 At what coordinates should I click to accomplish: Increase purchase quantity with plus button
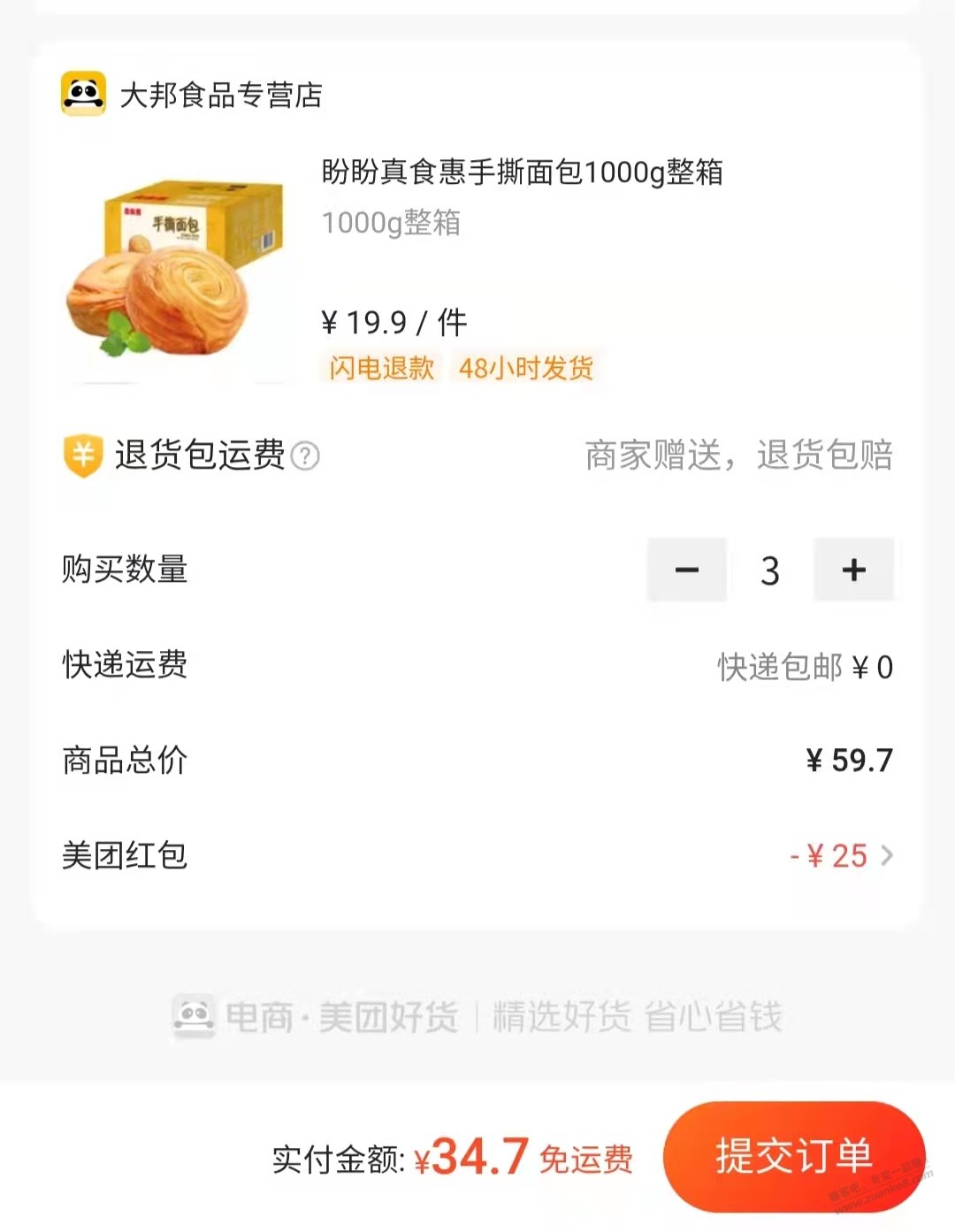click(853, 570)
